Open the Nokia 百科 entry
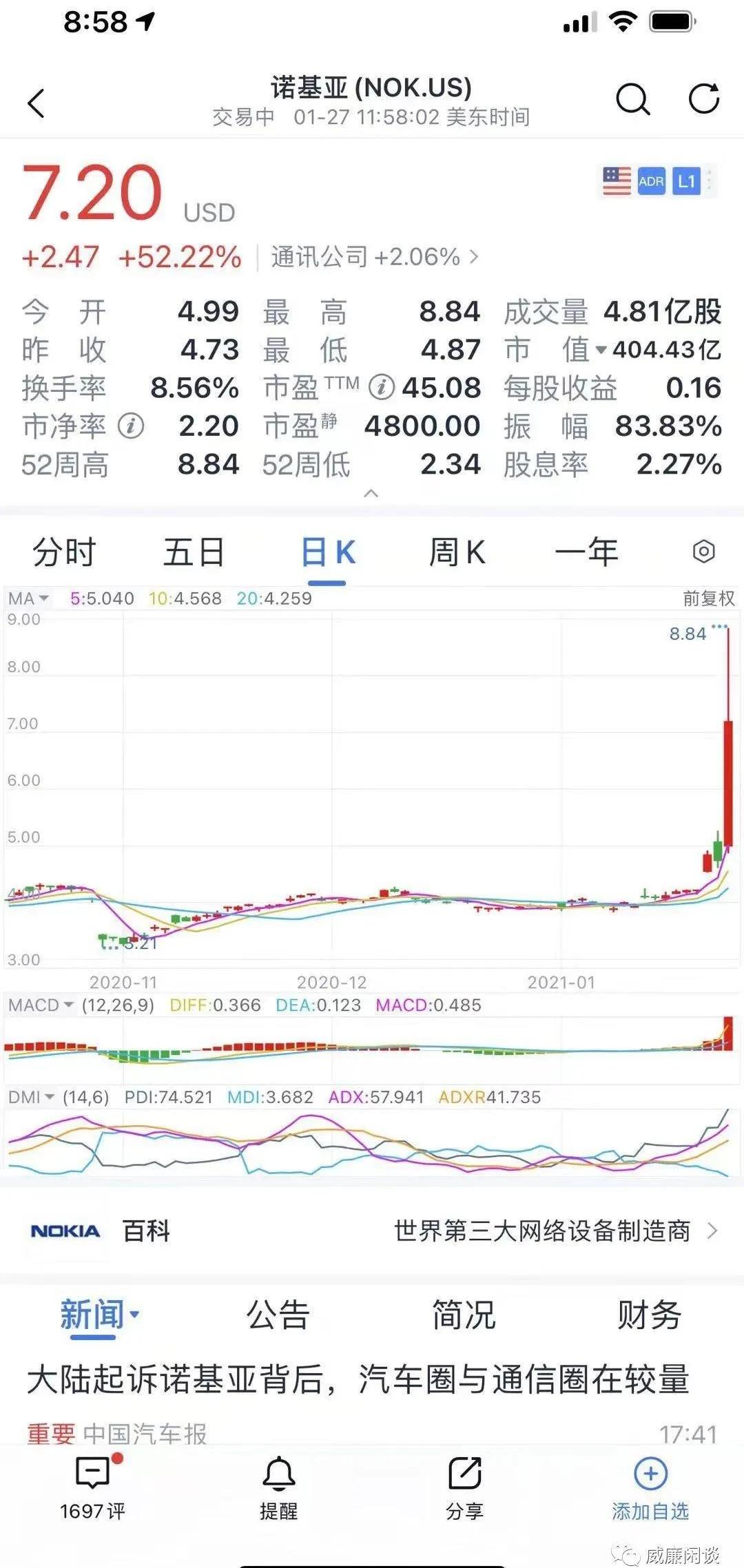Viewport: 744px width, 1568px height. (x=372, y=1231)
